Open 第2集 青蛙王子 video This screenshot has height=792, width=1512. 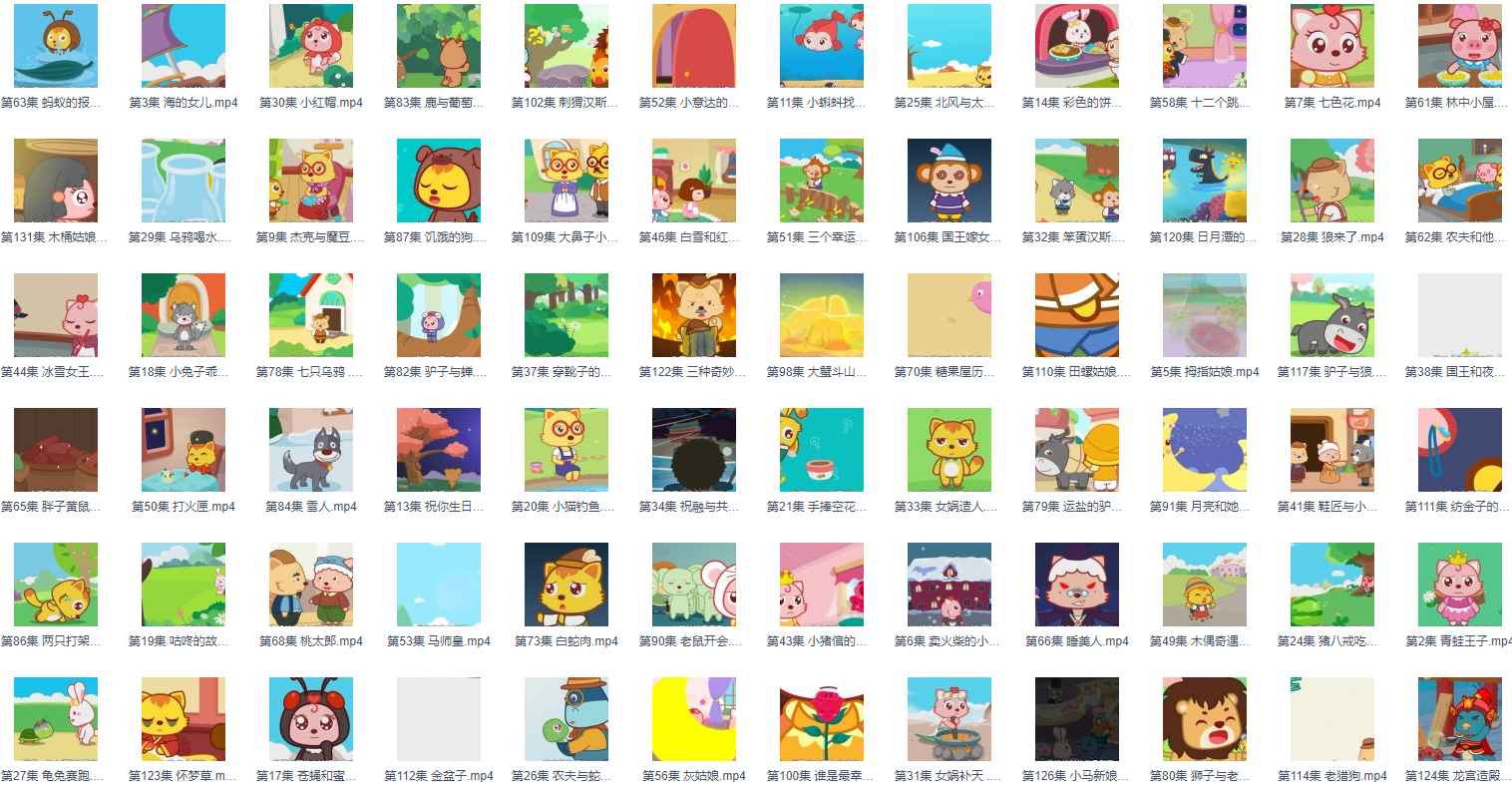tap(1460, 585)
